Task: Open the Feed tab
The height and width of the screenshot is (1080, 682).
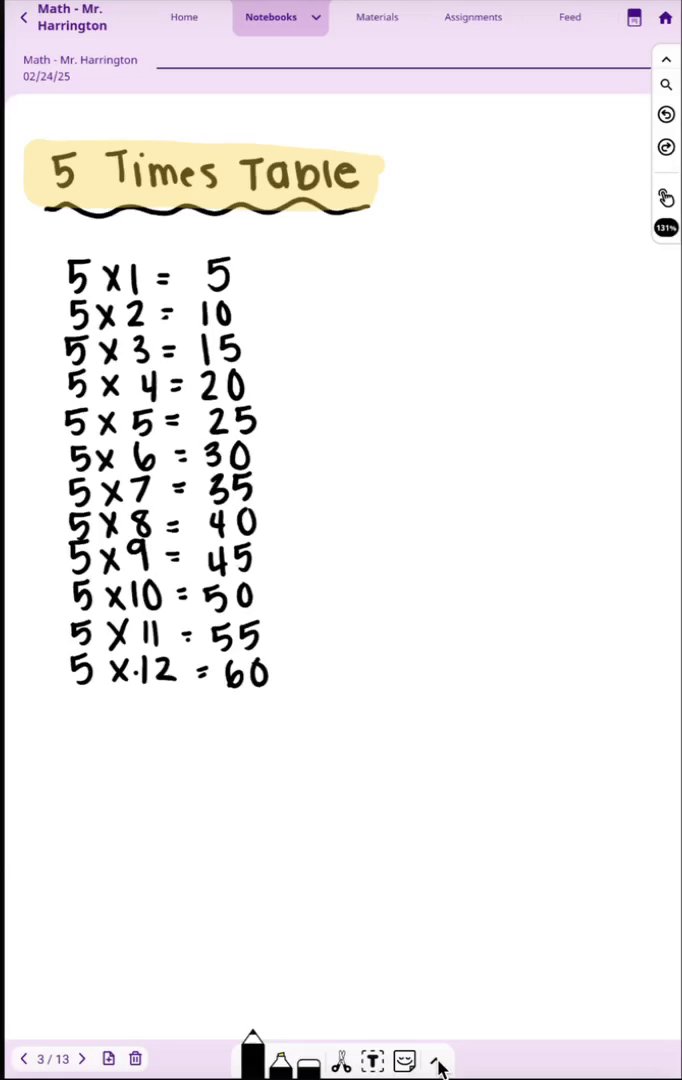Action: (x=570, y=17)
